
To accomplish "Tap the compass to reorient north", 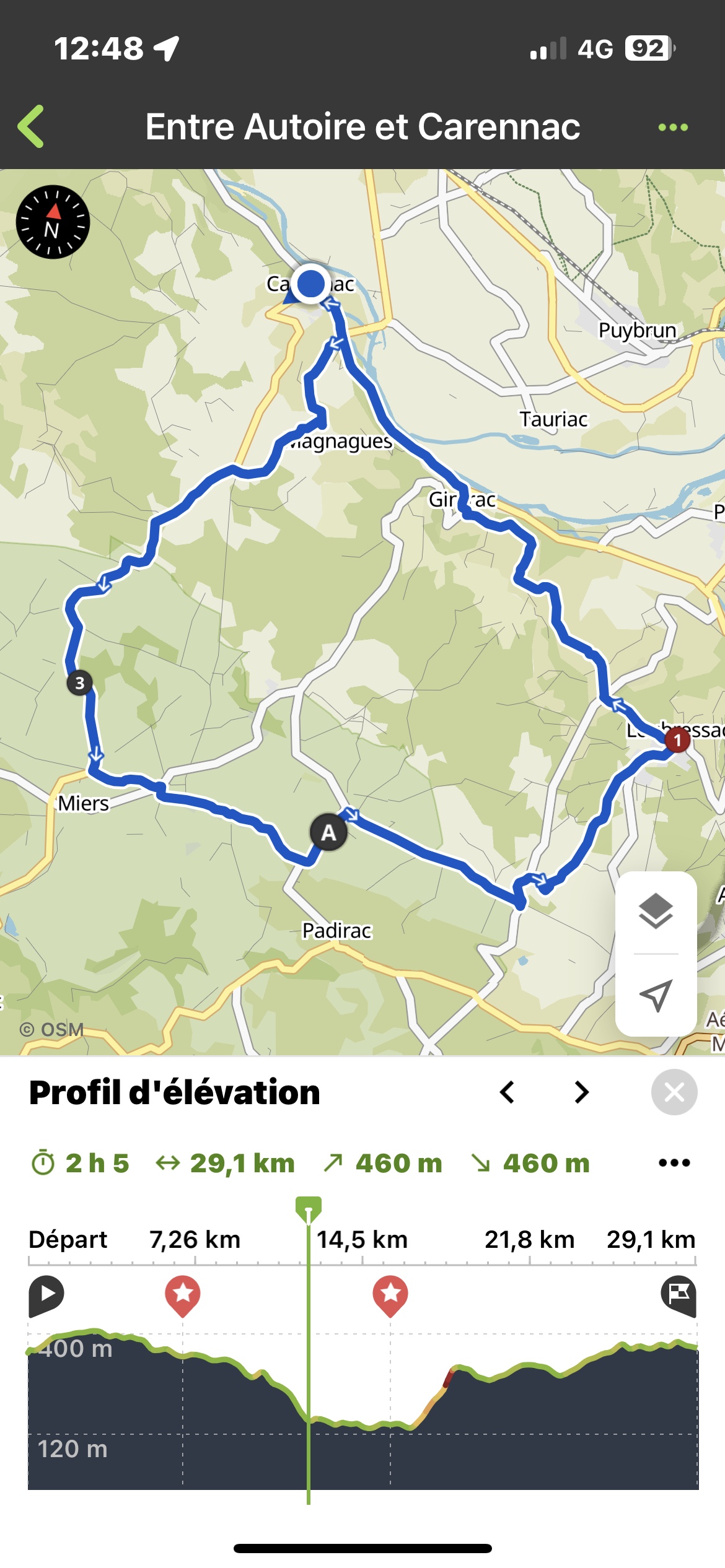I will pyautogui.click(x=53, y=222).
